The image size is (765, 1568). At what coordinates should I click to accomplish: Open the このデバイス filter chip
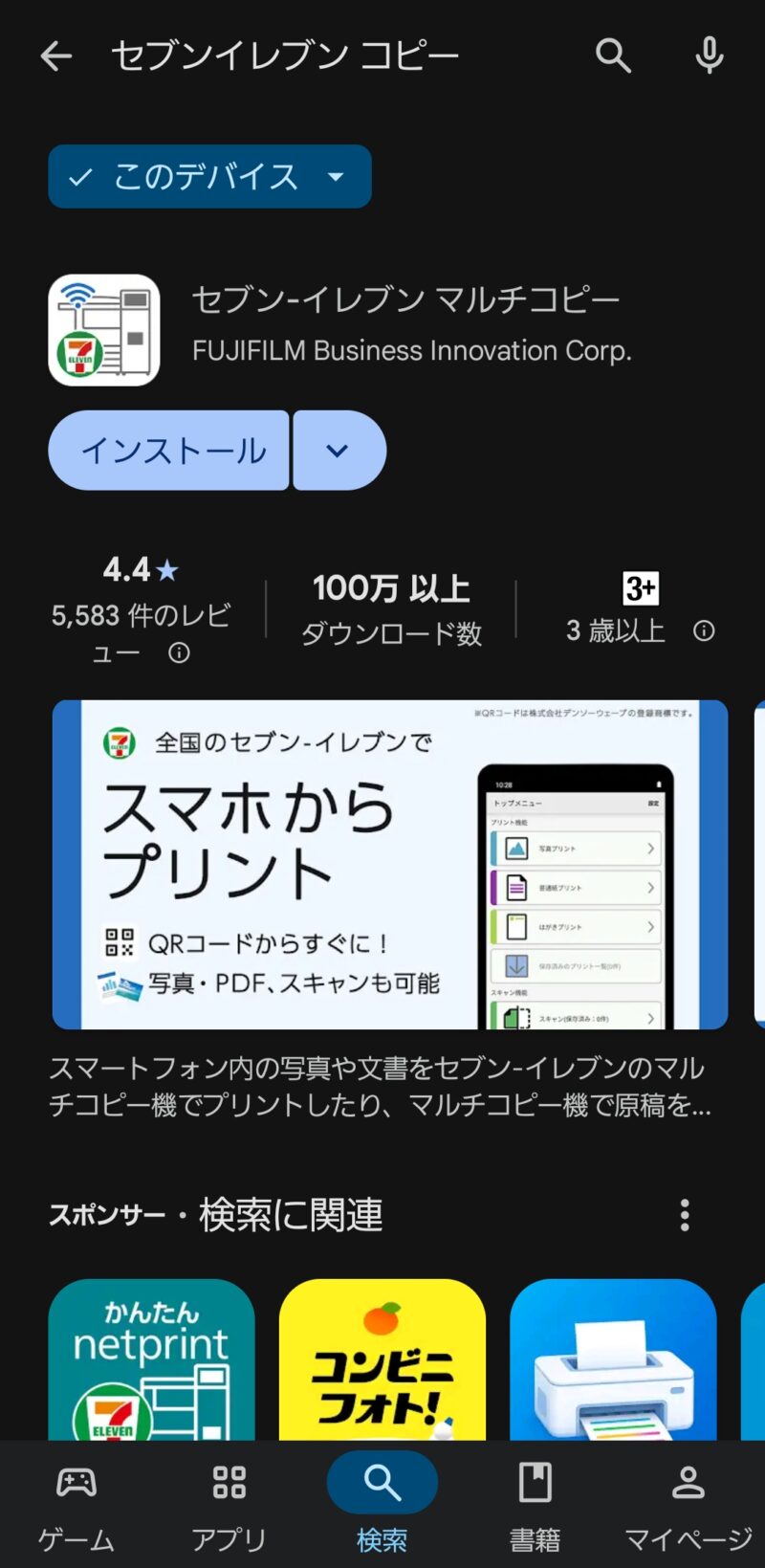209,177
